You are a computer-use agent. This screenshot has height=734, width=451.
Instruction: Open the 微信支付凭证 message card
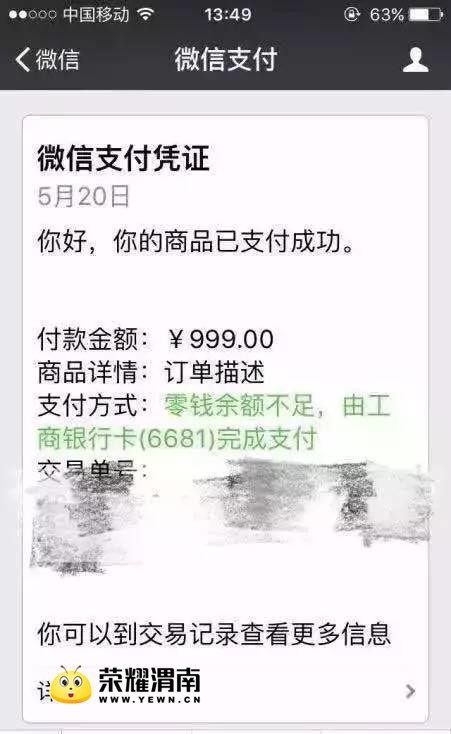point(225,419)
